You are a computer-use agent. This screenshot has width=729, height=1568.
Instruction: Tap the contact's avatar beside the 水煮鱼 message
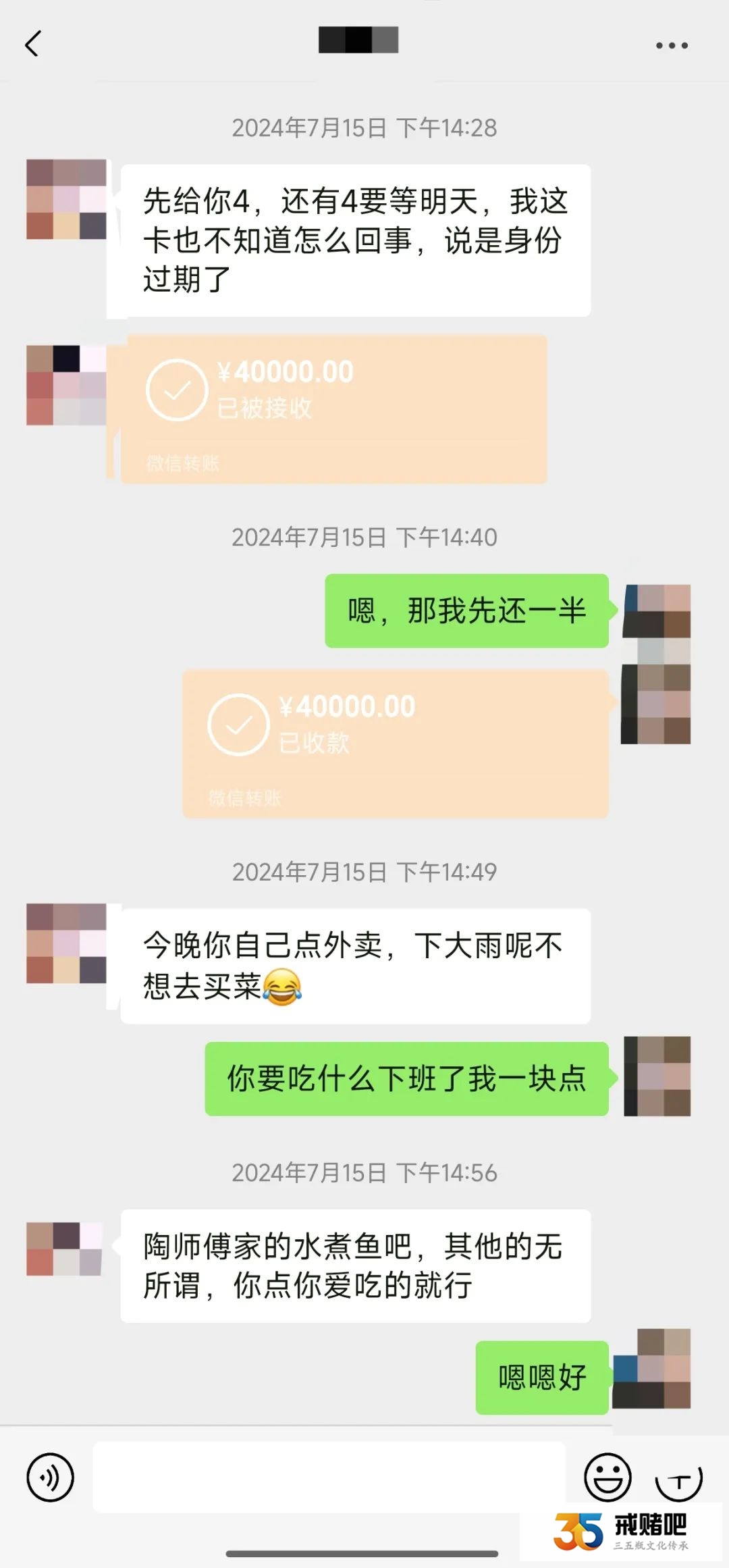[x=65, y=1249]
